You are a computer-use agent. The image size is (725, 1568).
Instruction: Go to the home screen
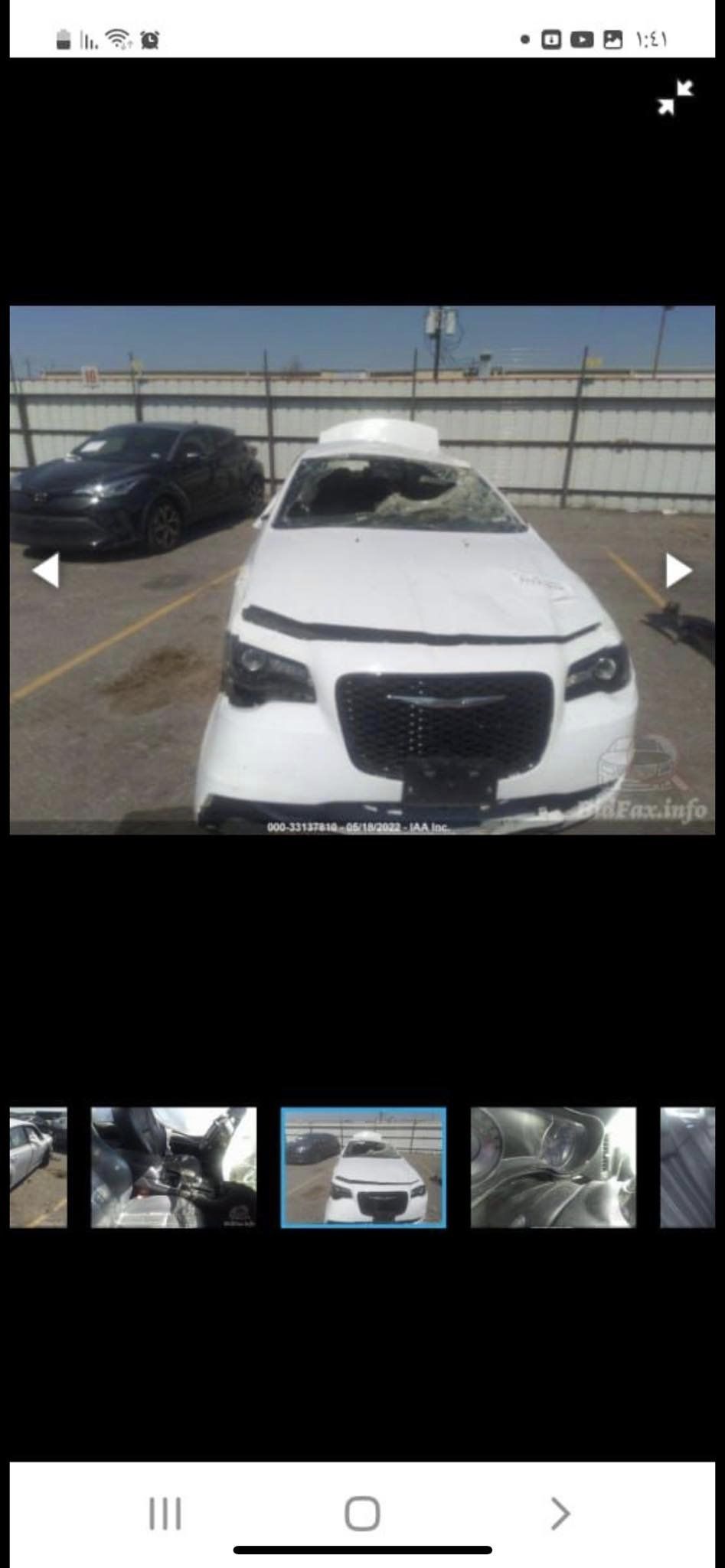362,1514
